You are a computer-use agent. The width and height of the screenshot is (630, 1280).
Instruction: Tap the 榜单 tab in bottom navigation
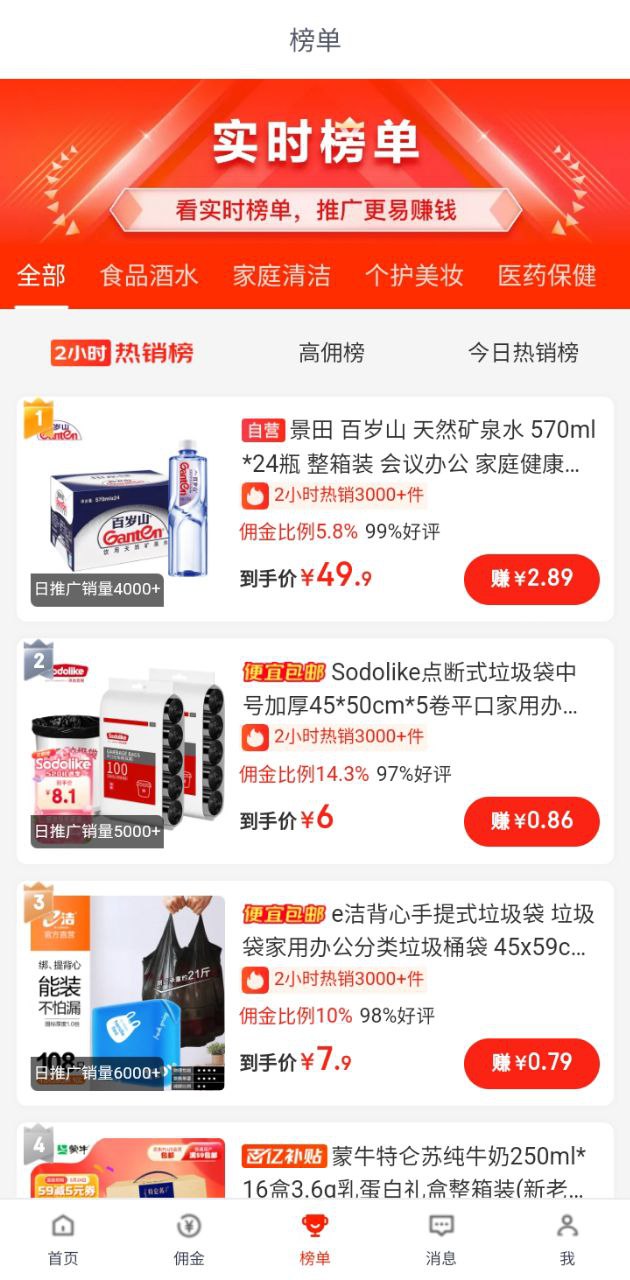pos(315,1240)
